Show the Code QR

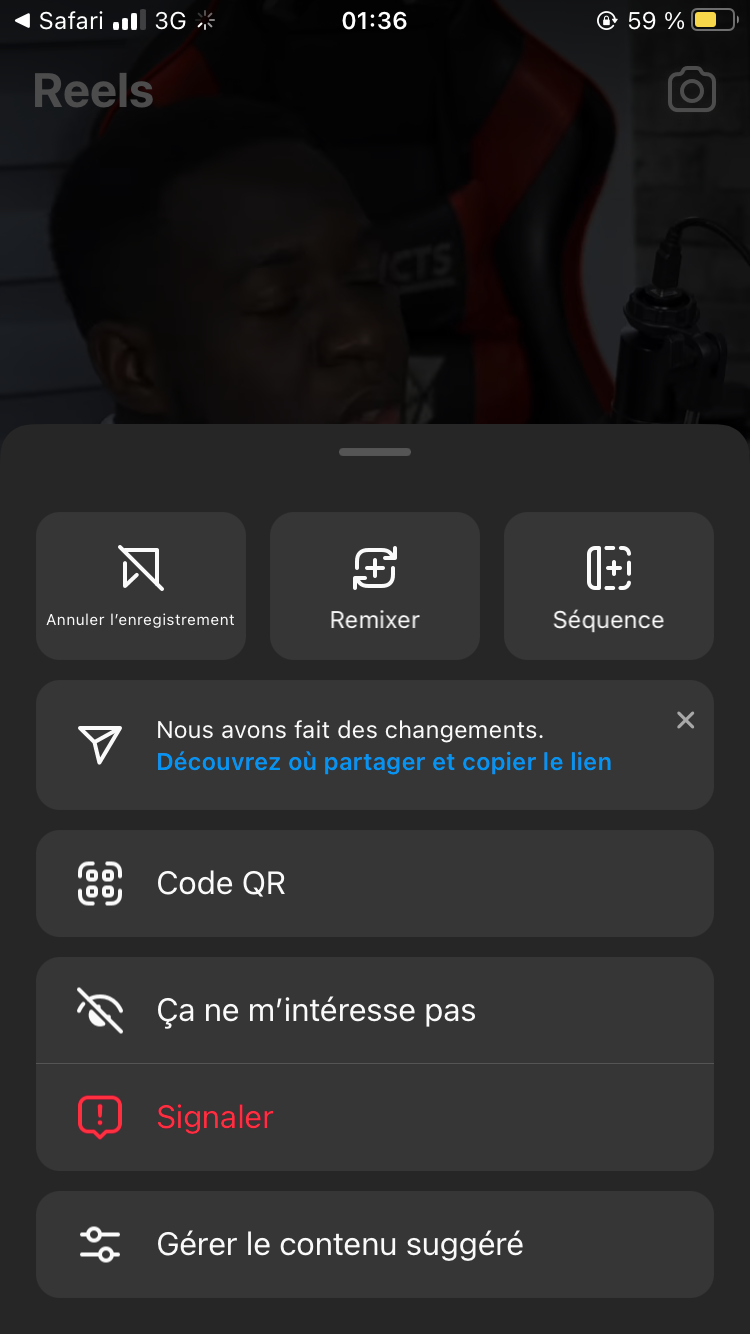click(x=374, y=884)
